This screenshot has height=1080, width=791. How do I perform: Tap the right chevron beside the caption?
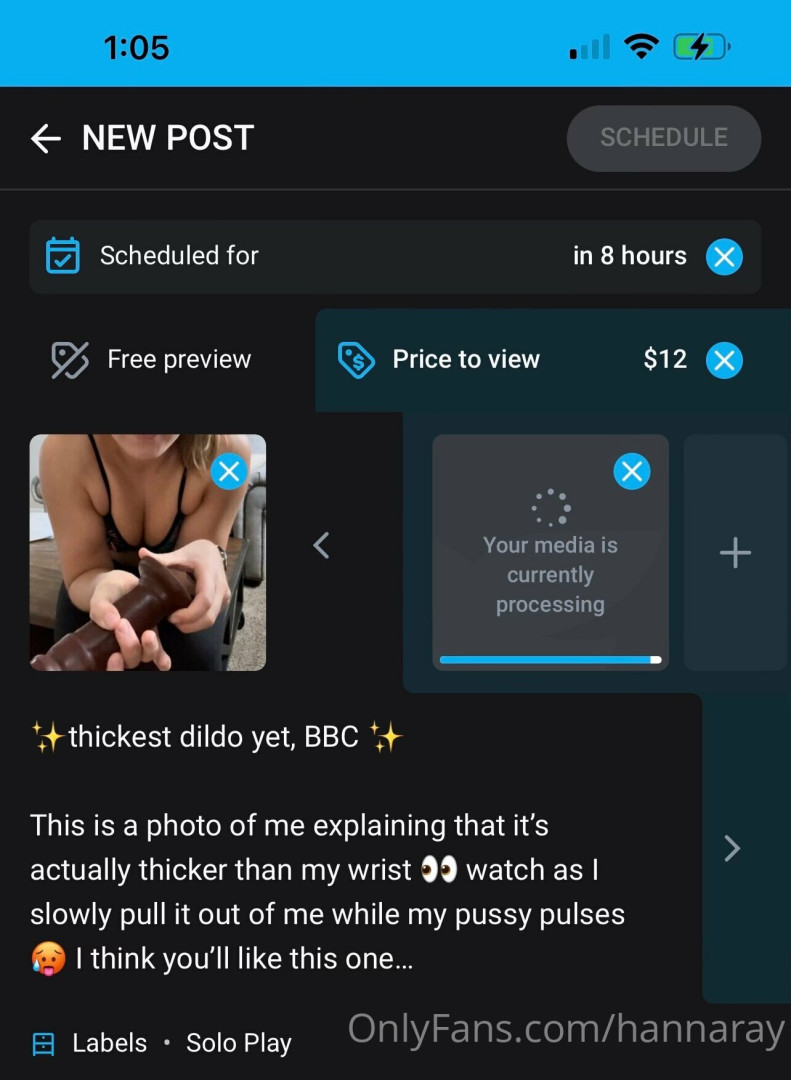tap(732, 849)
